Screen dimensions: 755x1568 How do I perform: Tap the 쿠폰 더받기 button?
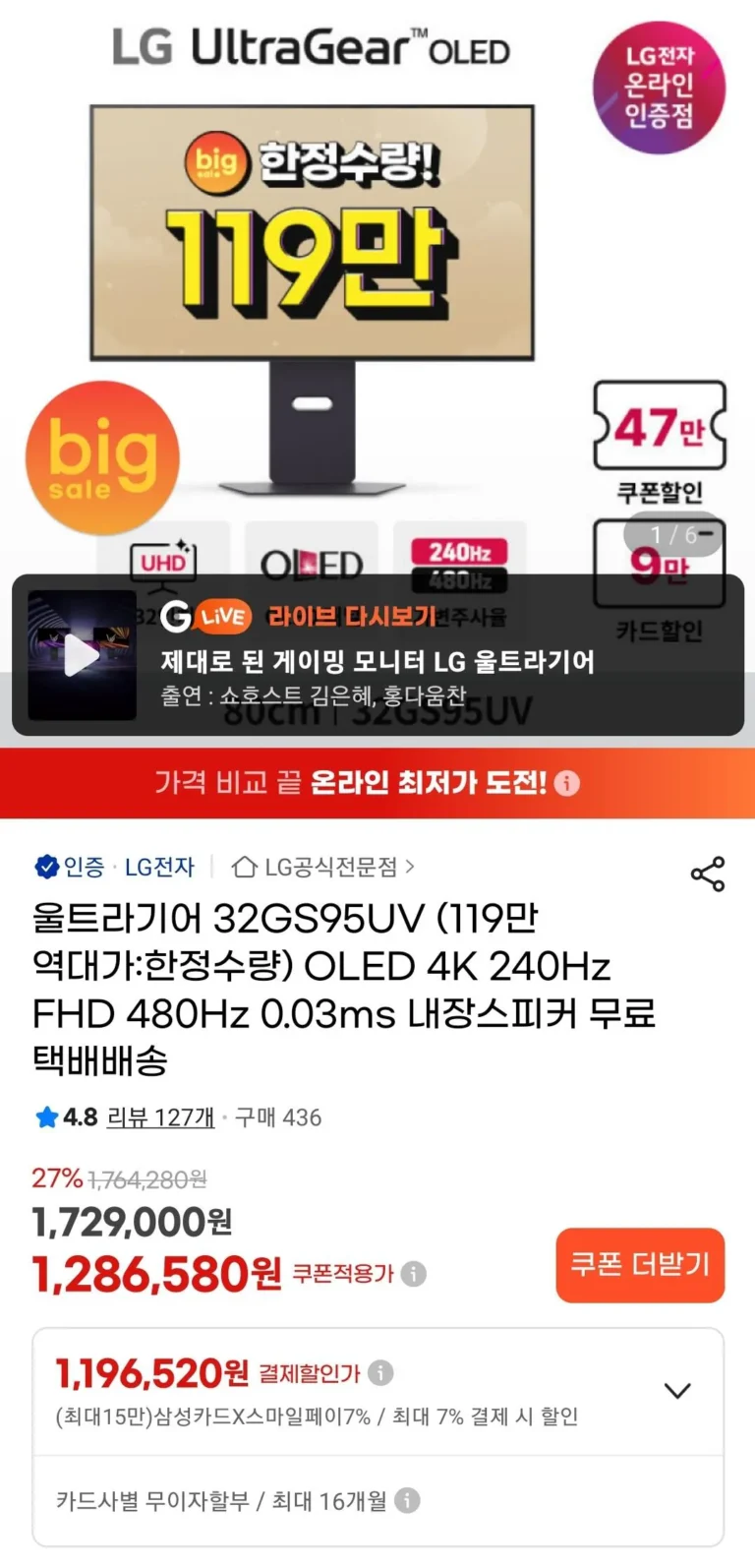pos(639,1264)
